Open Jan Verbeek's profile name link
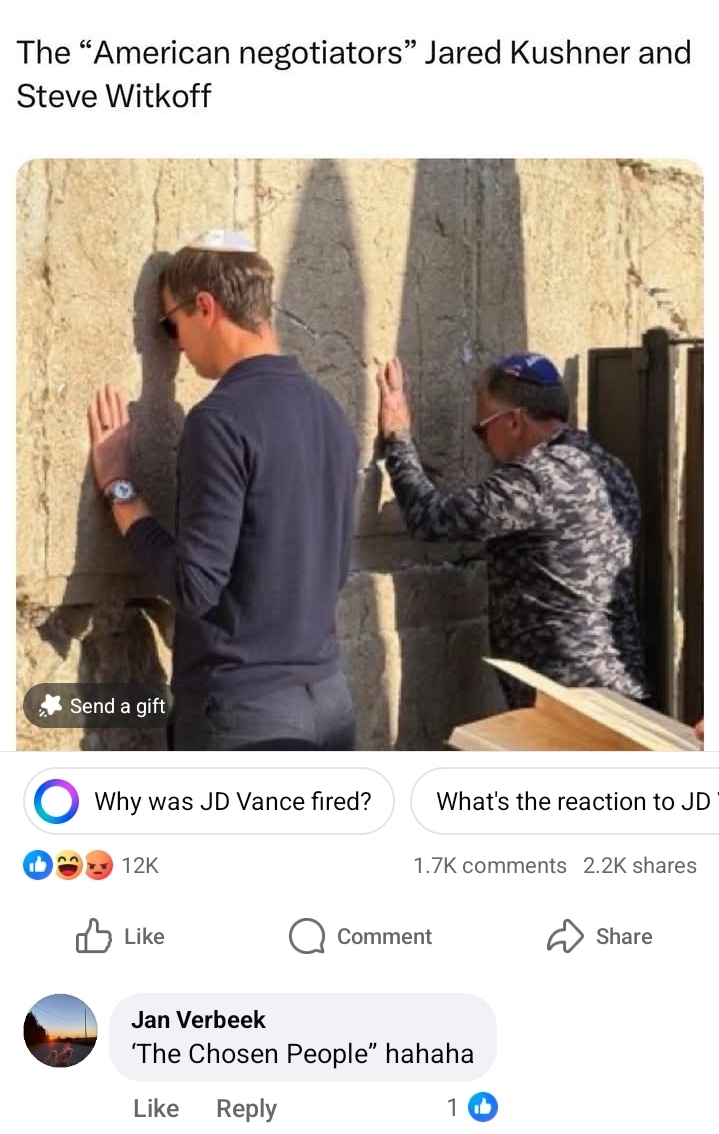The height and width of the screenshot is (1134, 719). 198,1019
